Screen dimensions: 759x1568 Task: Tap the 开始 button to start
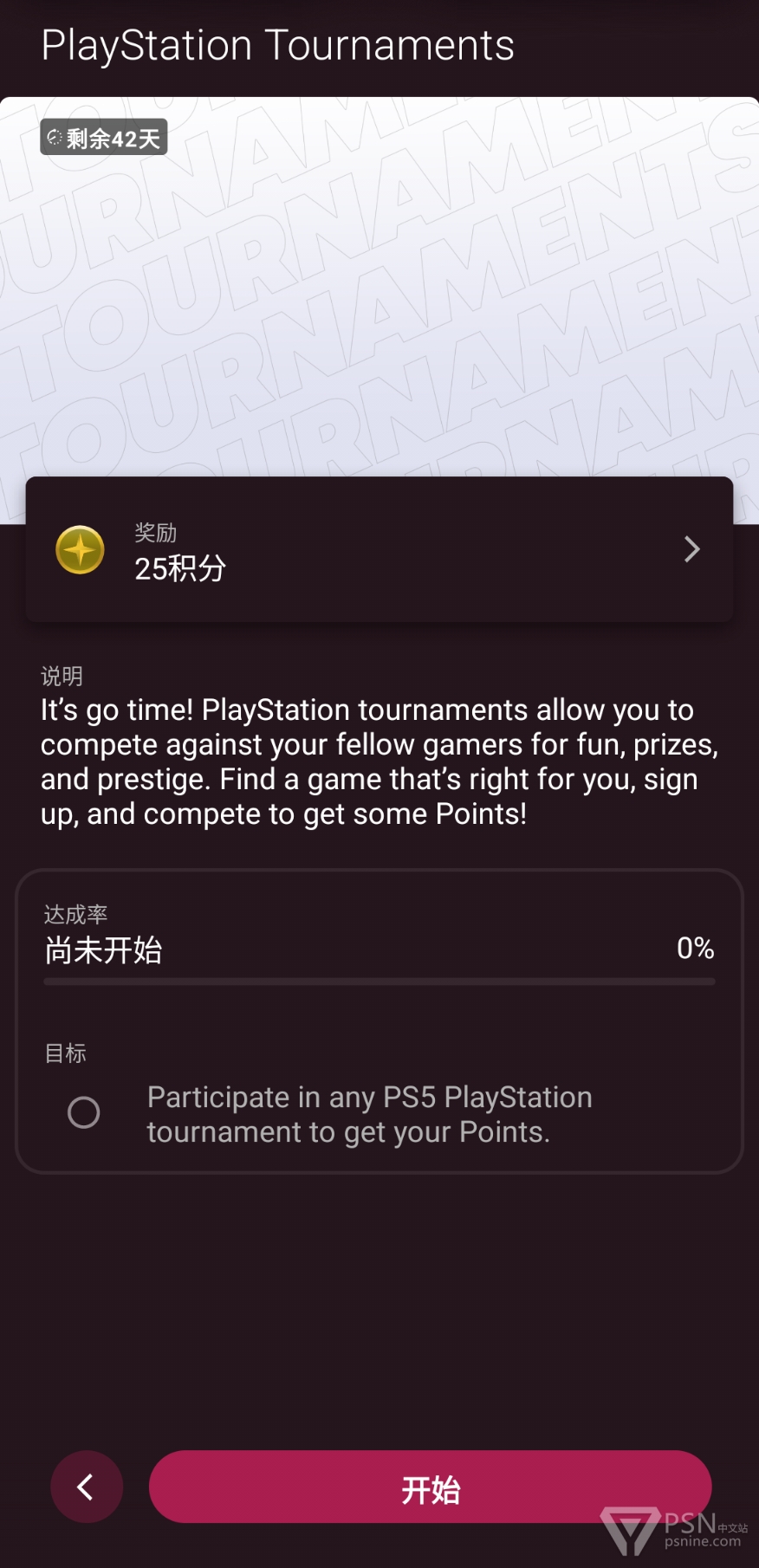430,1487
